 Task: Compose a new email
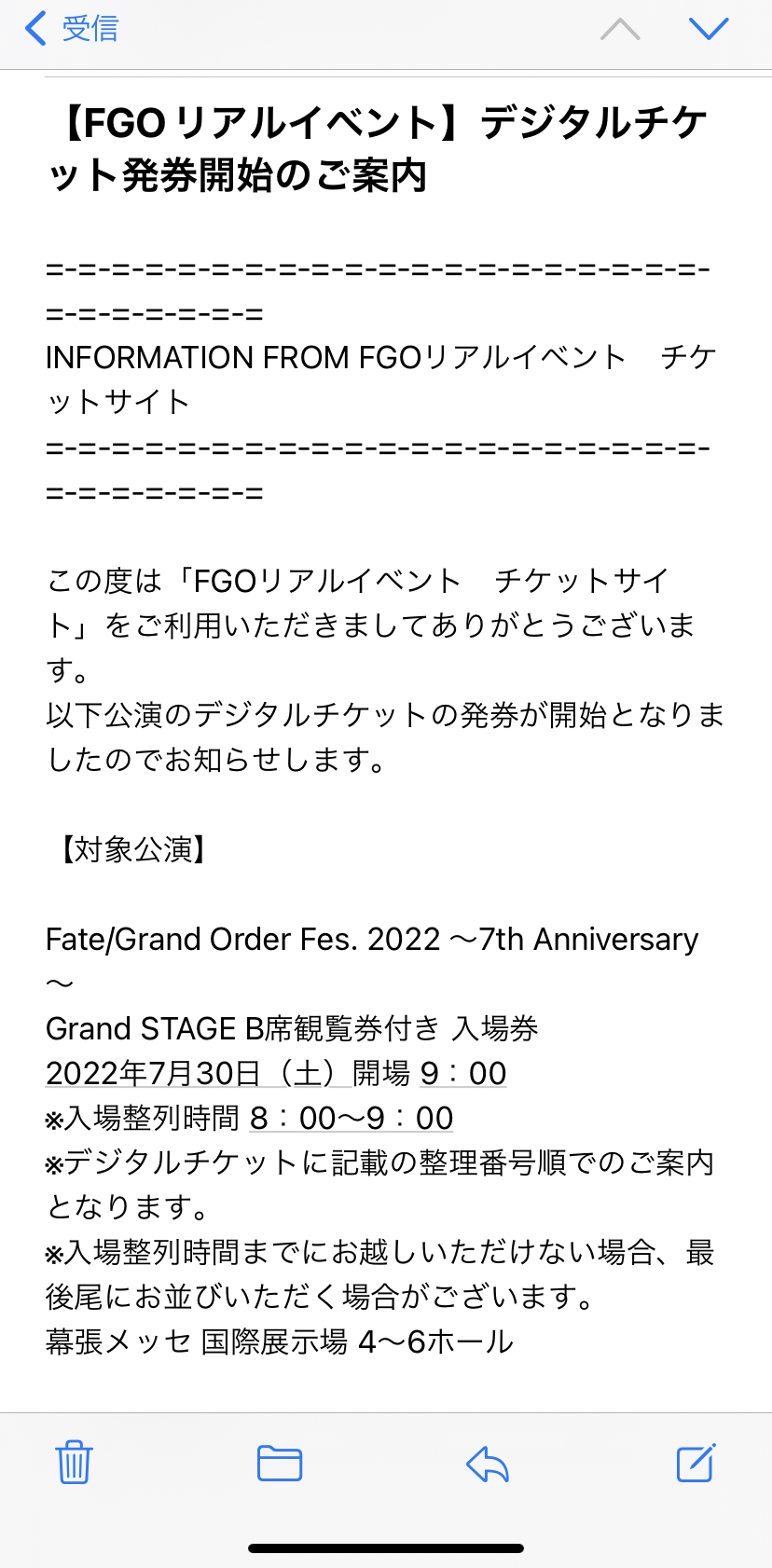695,1463
